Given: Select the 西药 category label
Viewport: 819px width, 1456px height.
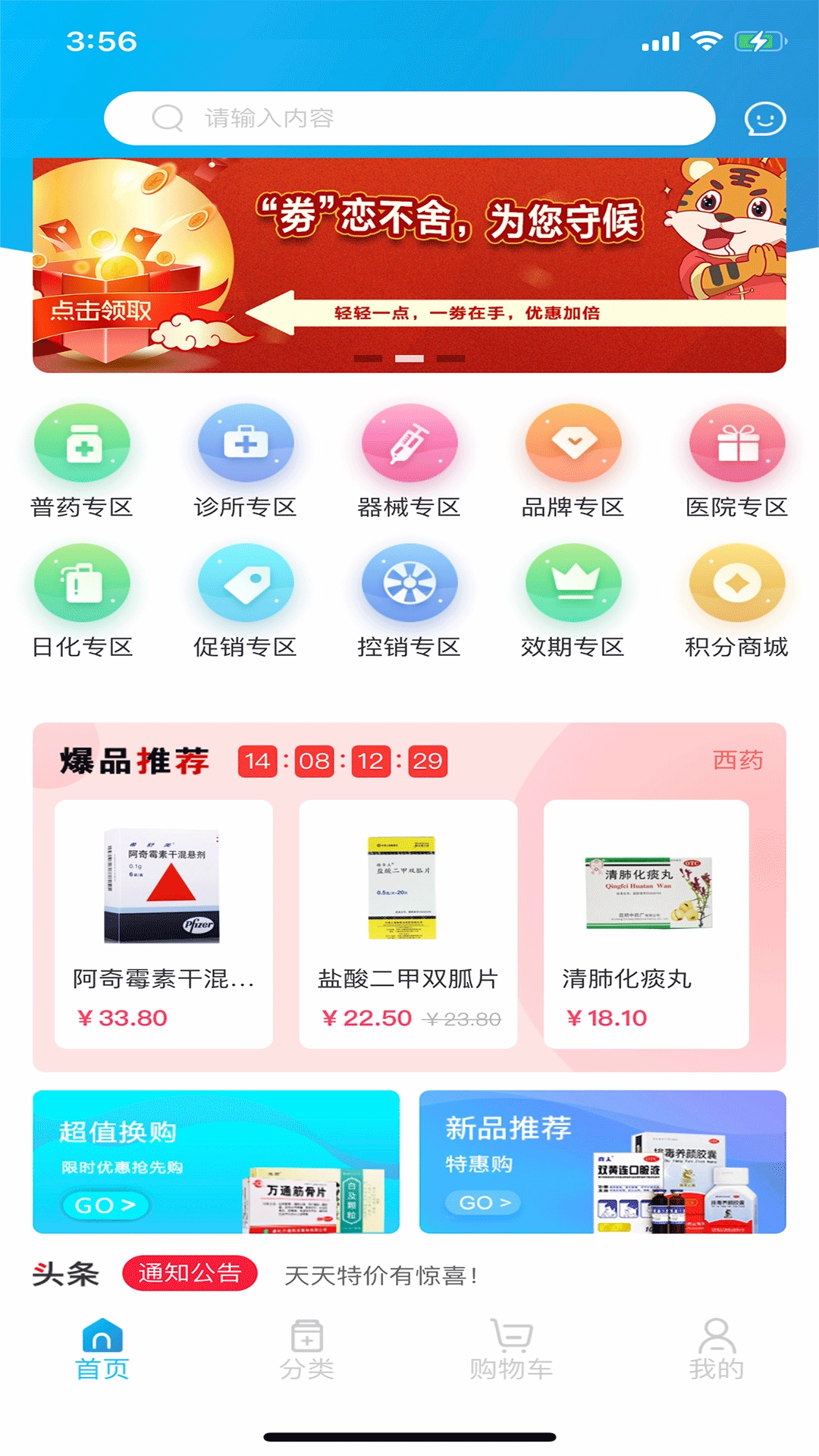Looking at the screenshot, I should (739, 762).
